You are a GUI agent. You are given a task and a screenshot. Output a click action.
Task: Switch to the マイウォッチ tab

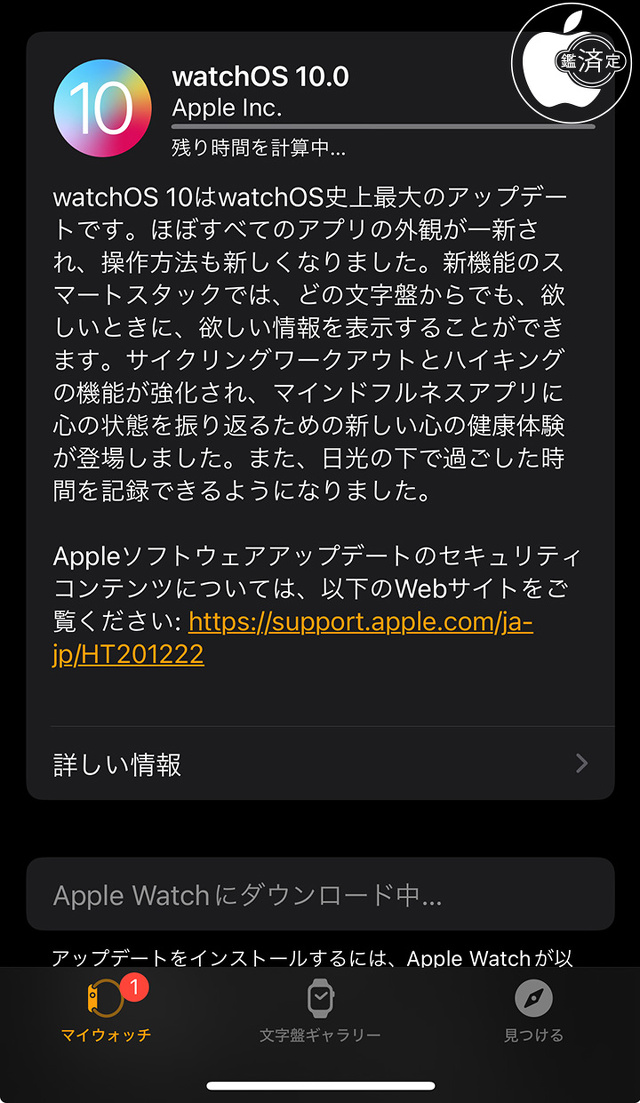[106, 1012]
